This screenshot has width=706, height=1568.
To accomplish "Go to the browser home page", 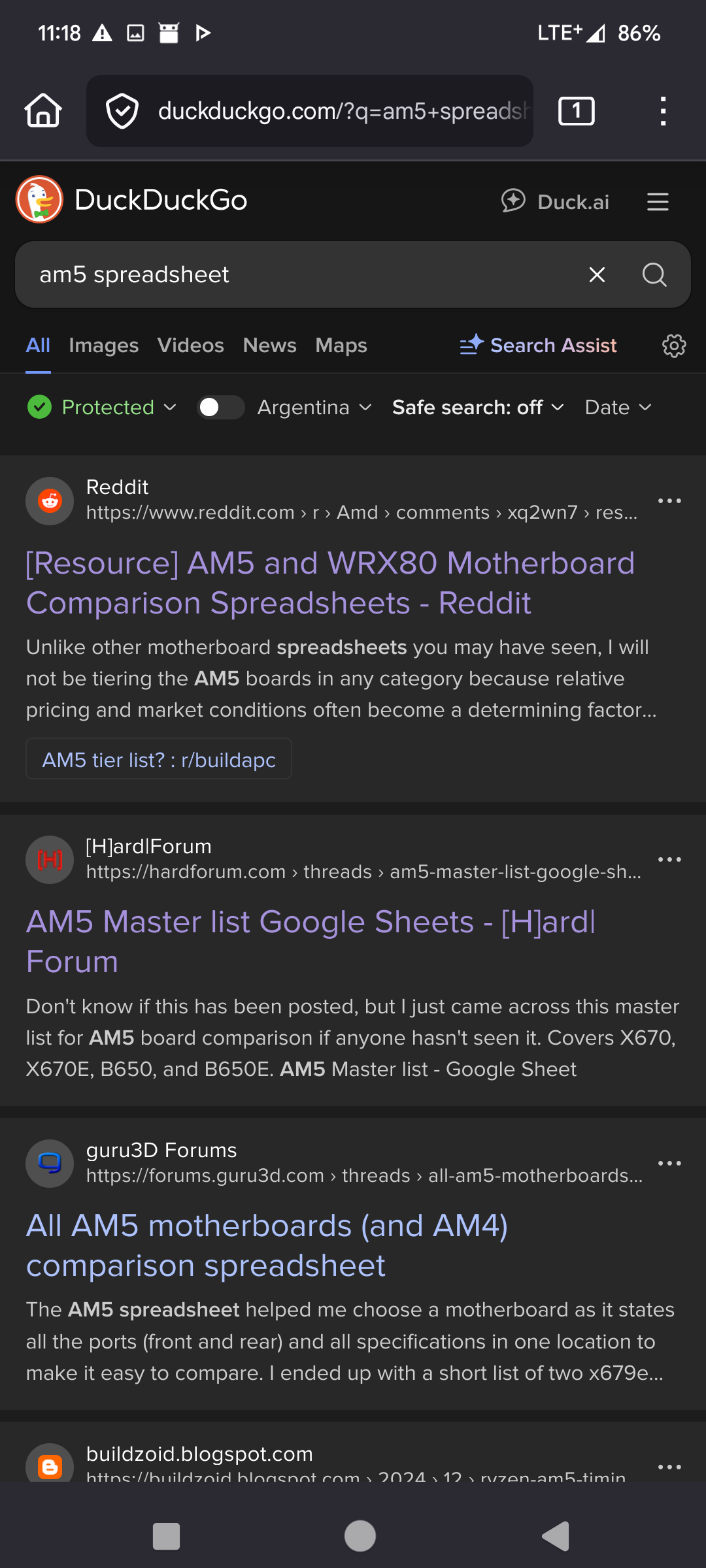I will (43, 110).
